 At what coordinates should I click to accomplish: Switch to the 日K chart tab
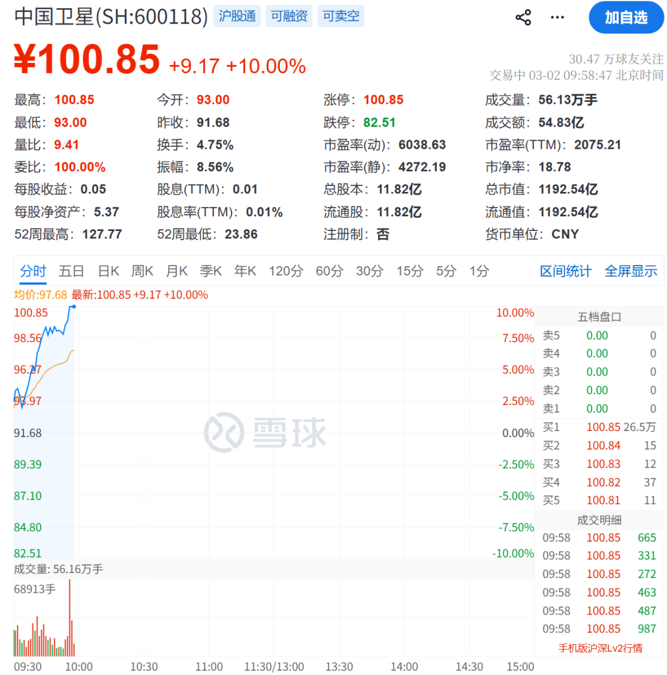click(x=108, y=271)
